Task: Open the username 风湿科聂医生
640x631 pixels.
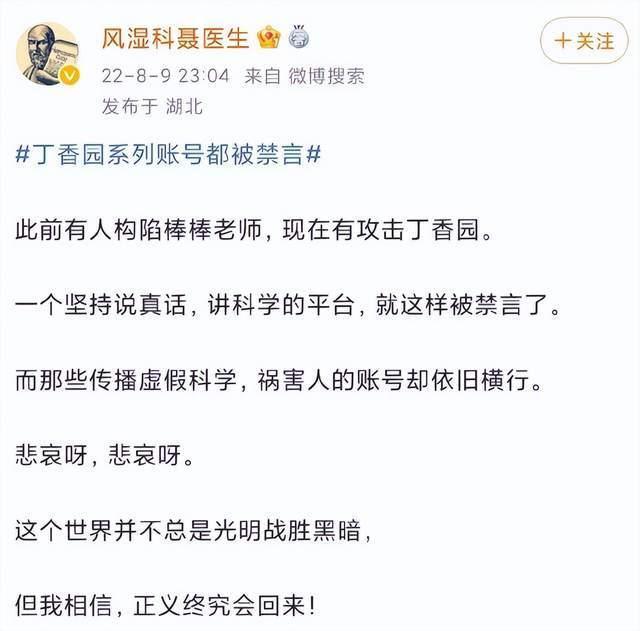Action: pos(174,38)
